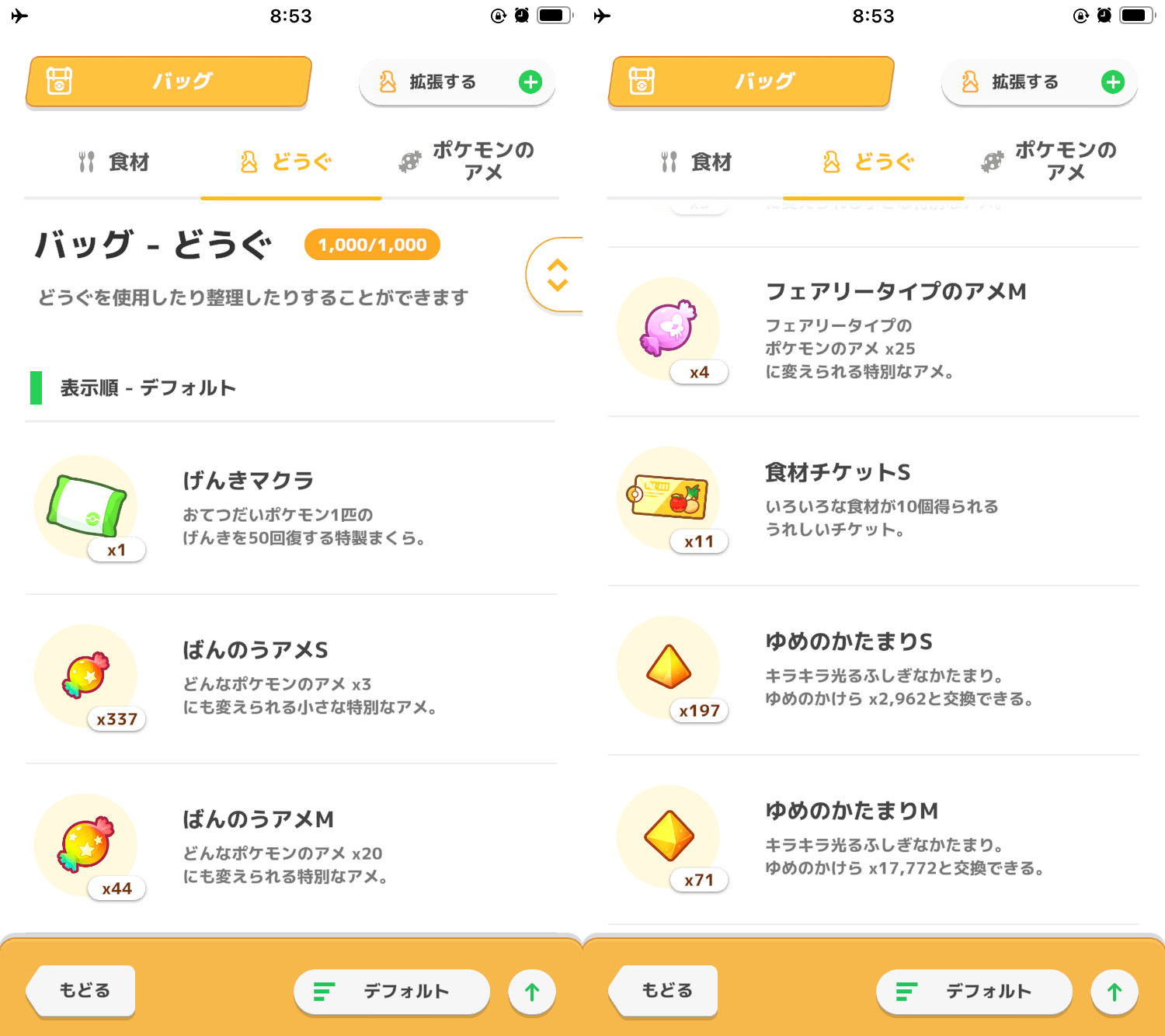Tap the up-down chevron beside the 1,000/1,000 count

point(557,275)
